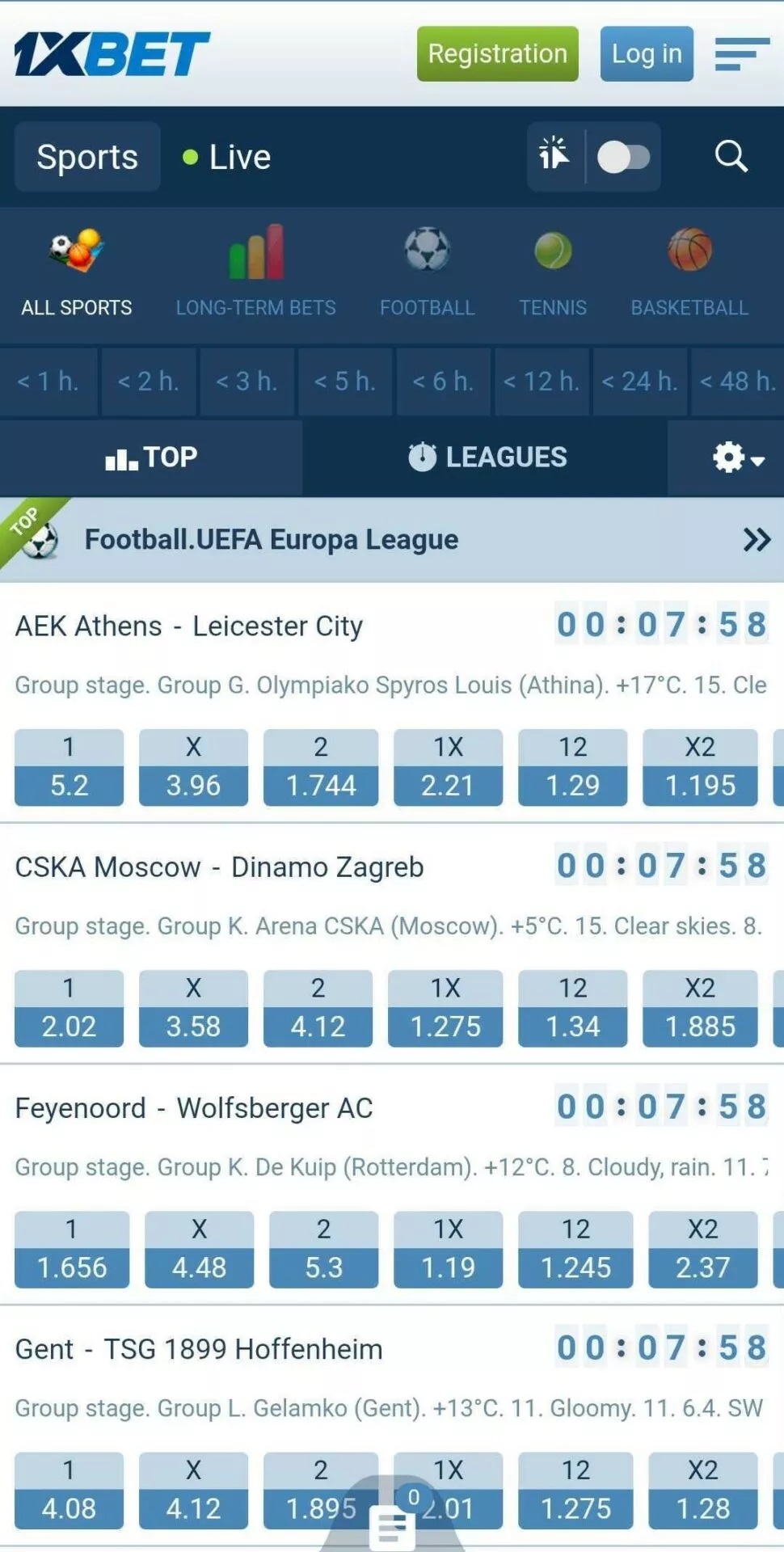Tap the Log in button
Image resolution: width=784 pixels, height=1552 pixels.
647,54
